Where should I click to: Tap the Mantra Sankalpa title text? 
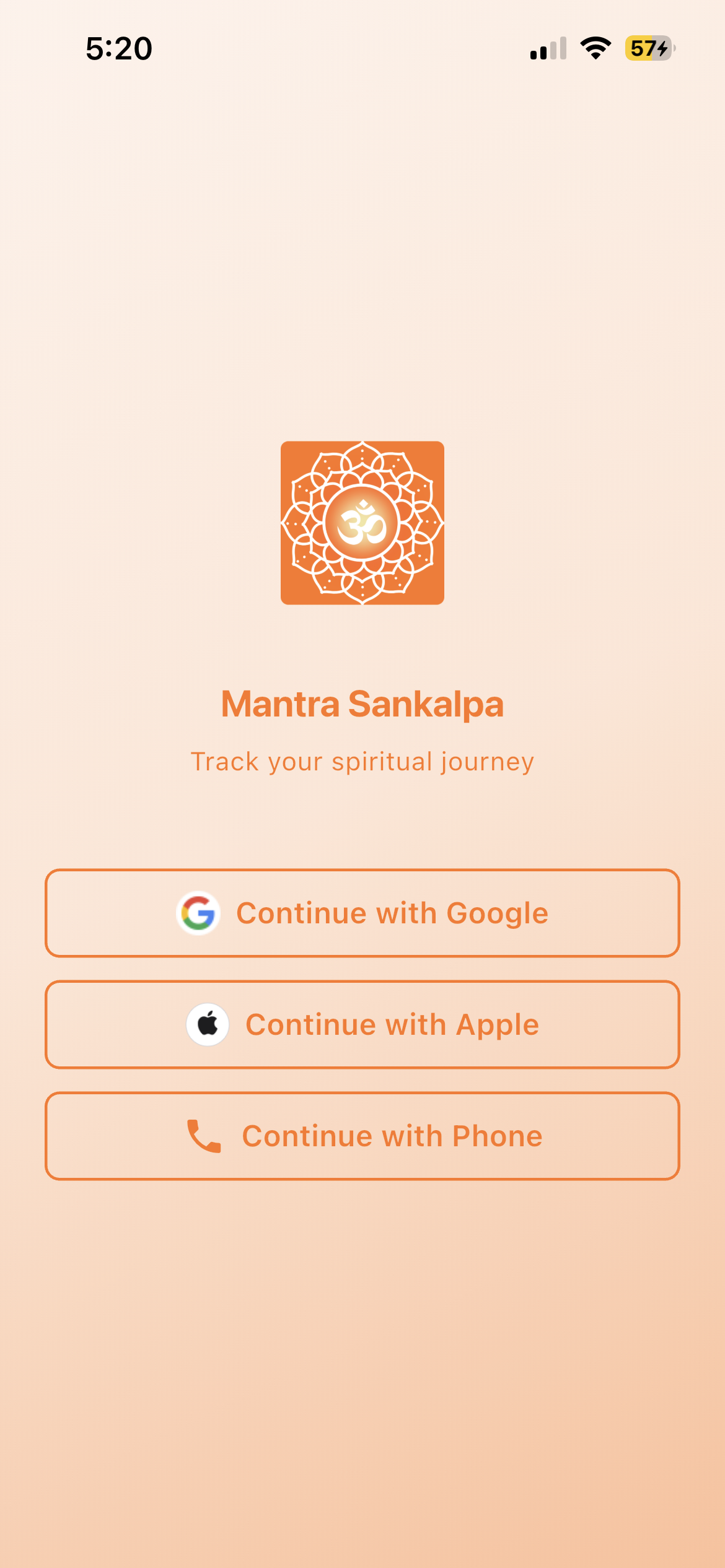click(x=362, y=704)
